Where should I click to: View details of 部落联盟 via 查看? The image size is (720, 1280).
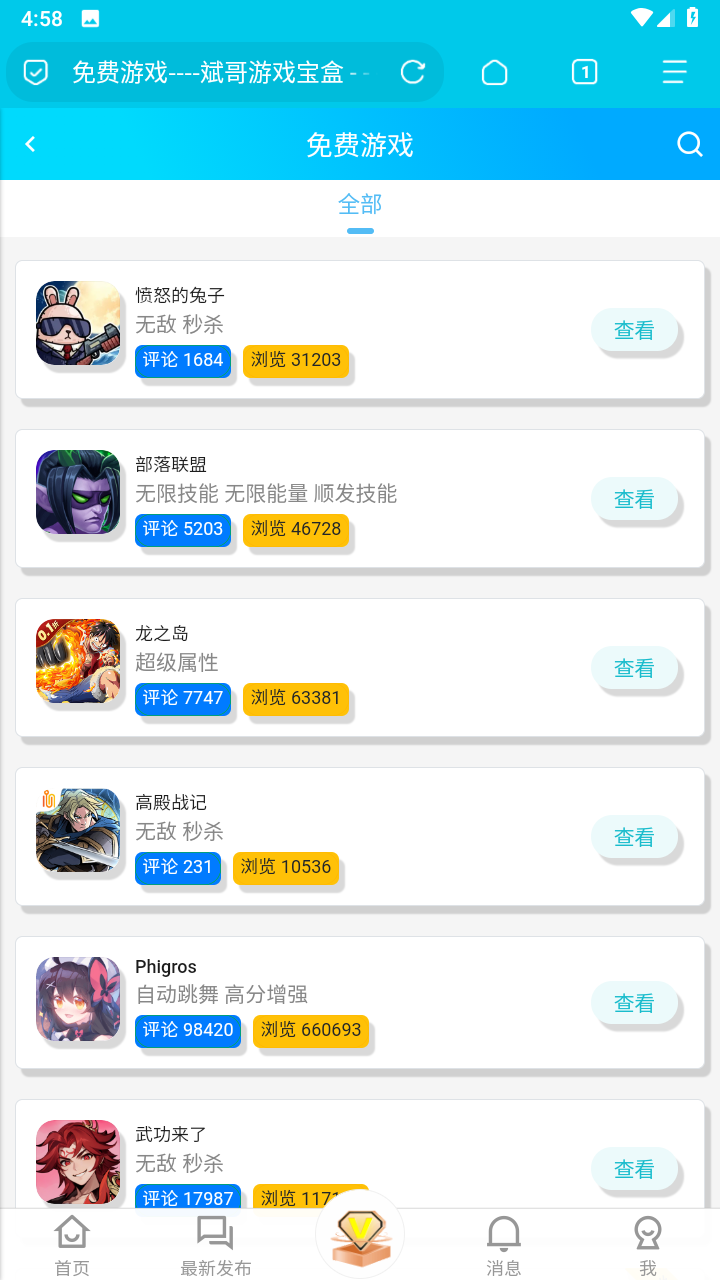pyautogui.click(x=634, y=500)
